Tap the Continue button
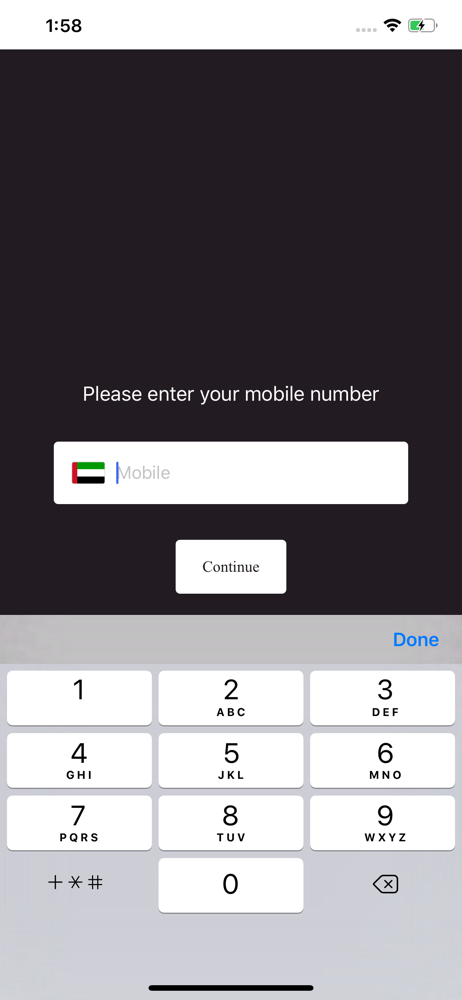 [x=231, y=566]
